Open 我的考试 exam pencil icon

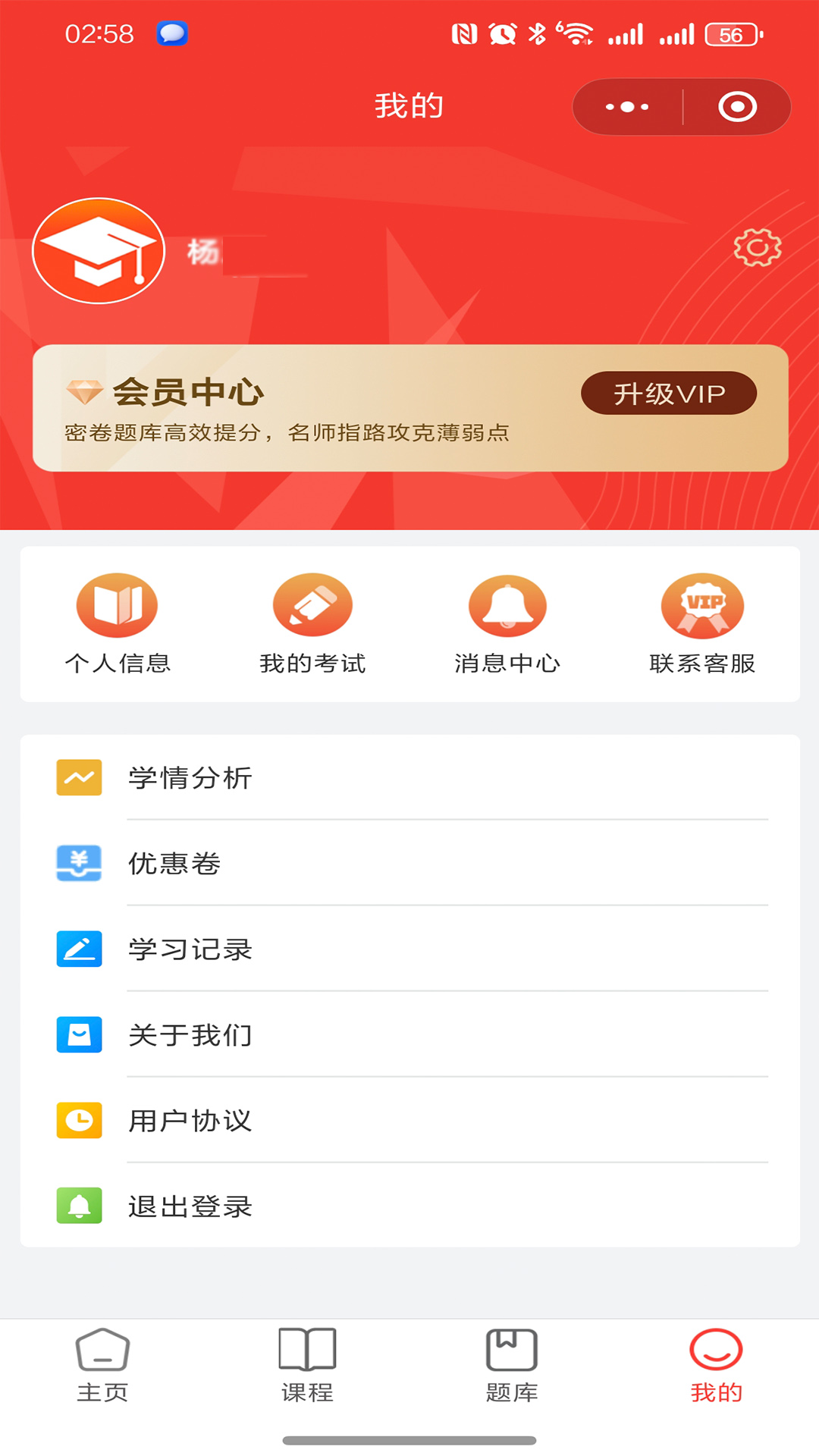pyautogui.click(x=312, y=605)
